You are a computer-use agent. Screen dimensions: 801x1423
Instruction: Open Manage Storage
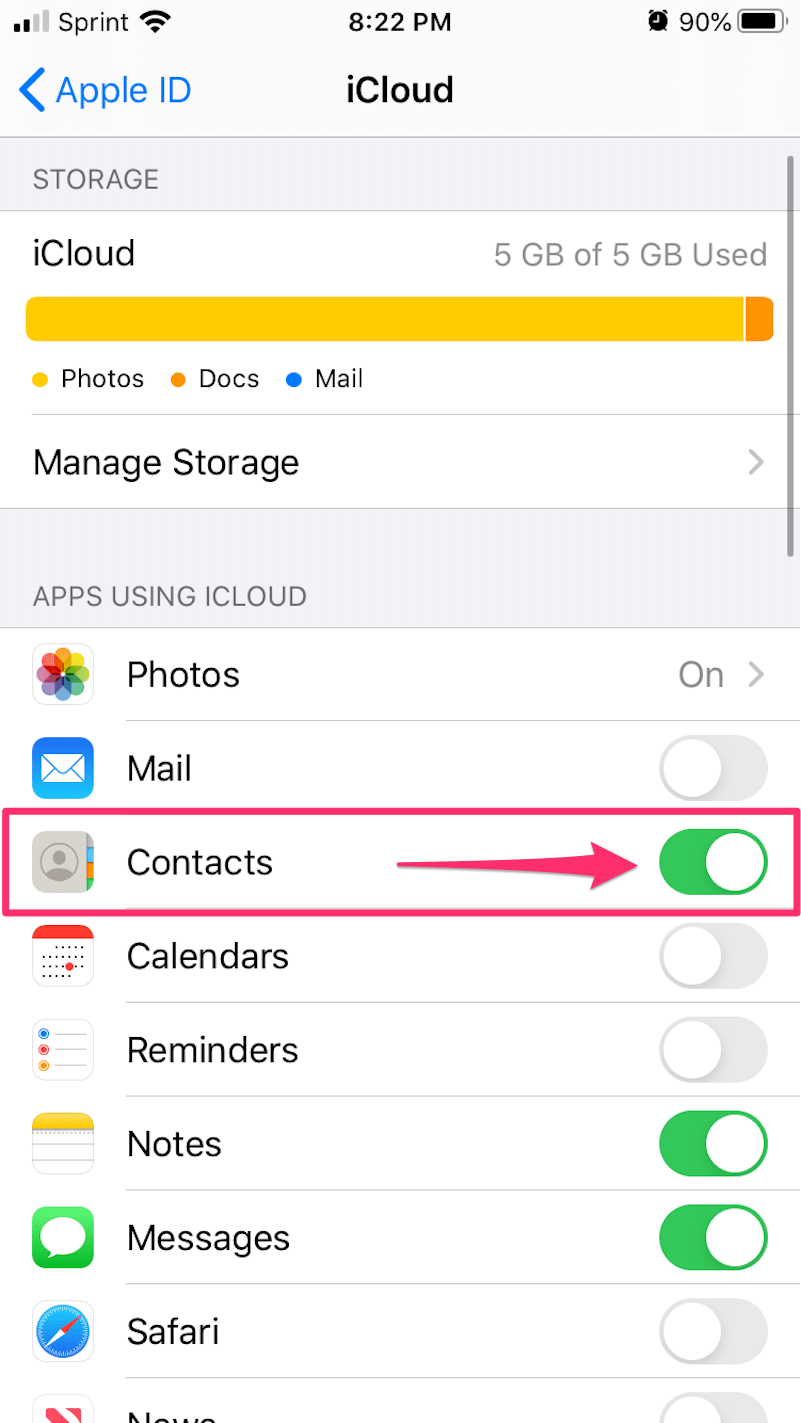(400, 462)
